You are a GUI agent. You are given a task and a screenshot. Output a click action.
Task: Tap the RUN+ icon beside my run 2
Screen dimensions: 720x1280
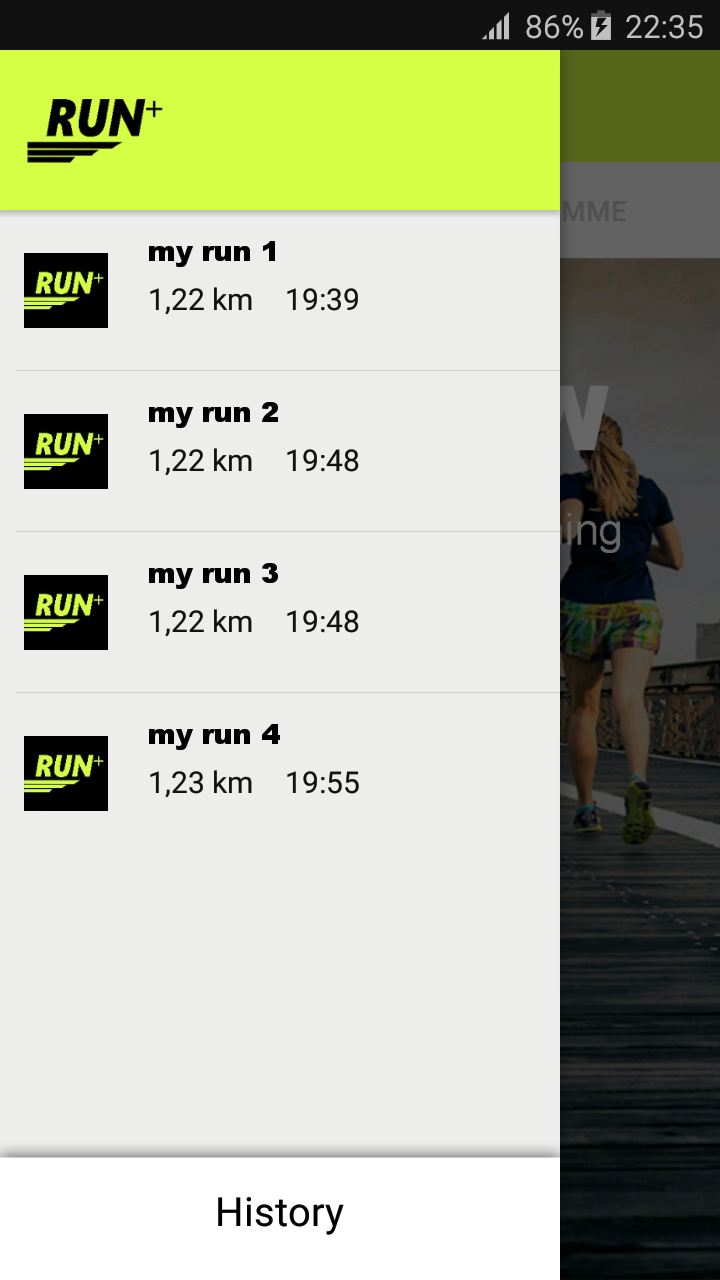(x=65, y=451)
